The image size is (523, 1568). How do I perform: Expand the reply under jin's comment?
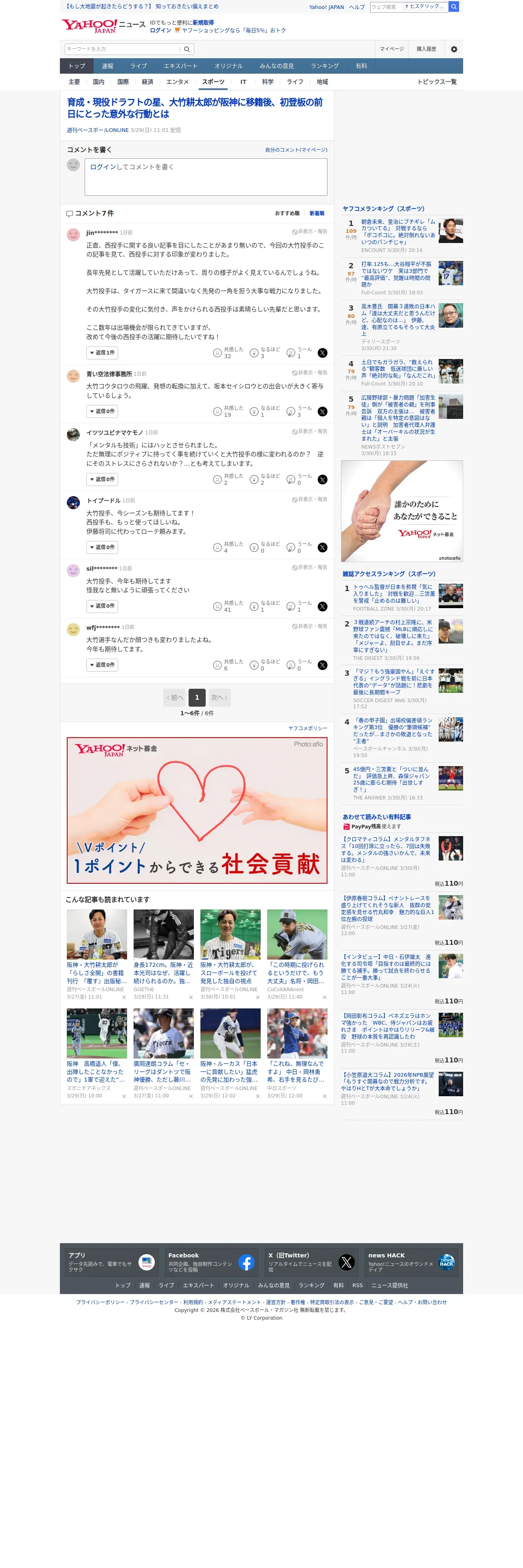pyautogui.click(x=102, y=353)
